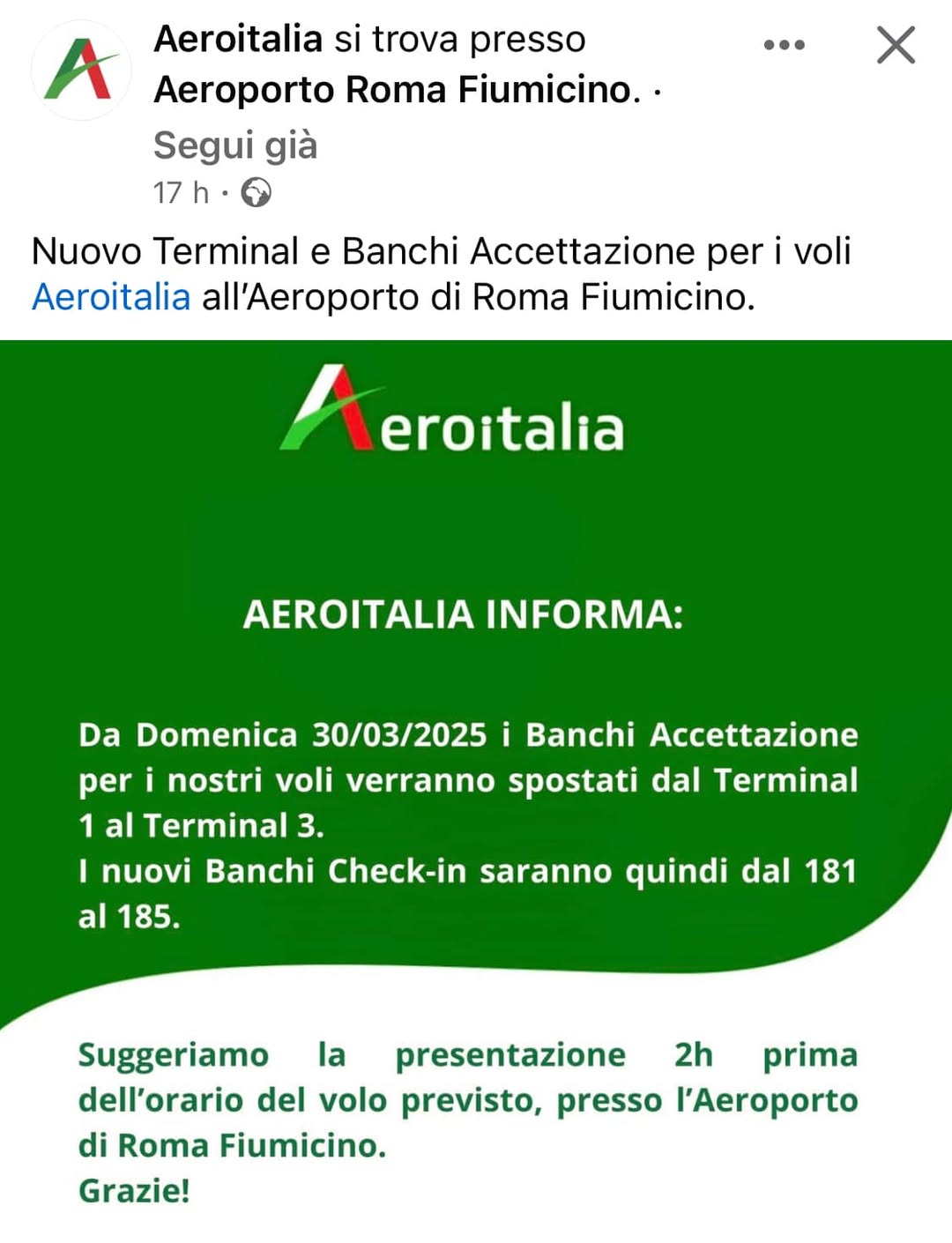The height and width of the screenshot is (1243, 952).
Task: Dismiss the post with the X
Action: 896,45
